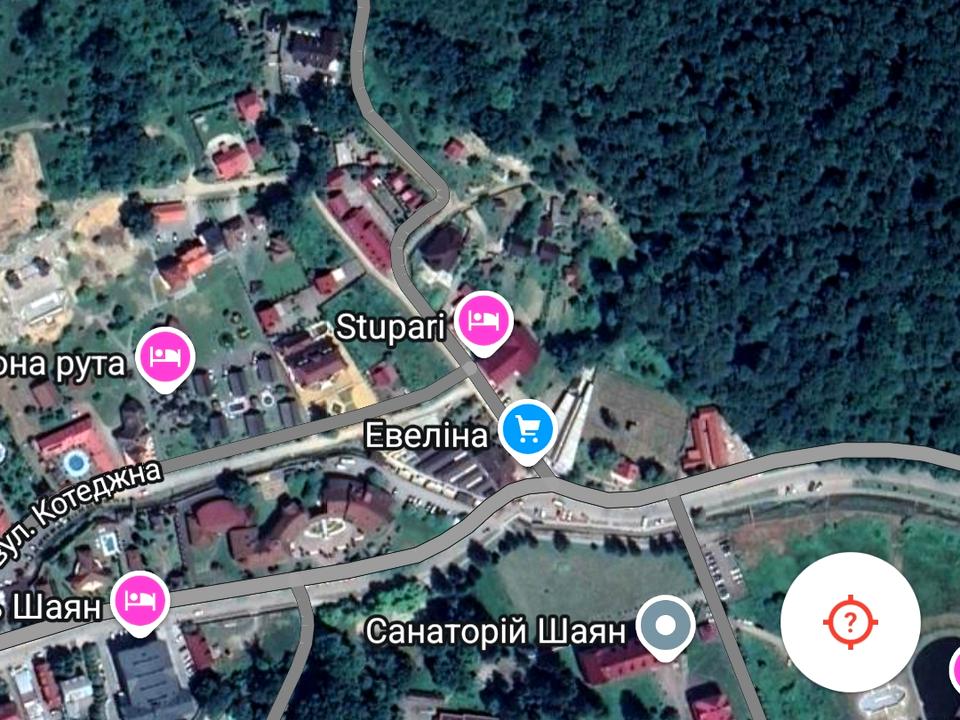This screenshot has width=960, height=720.
Task: Open the Шаян hotel marker
Action: (140, 601)
